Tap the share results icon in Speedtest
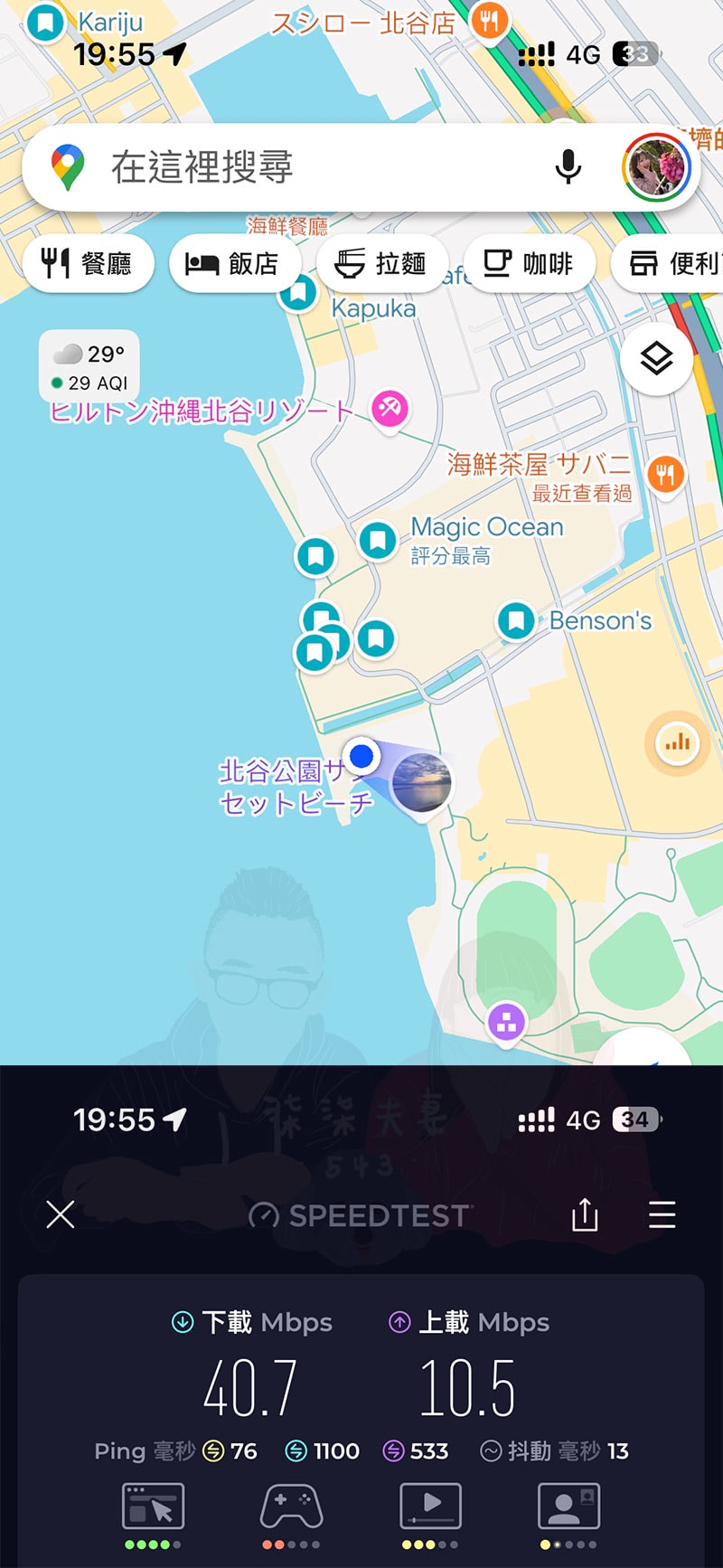 tap(585, 1214)
